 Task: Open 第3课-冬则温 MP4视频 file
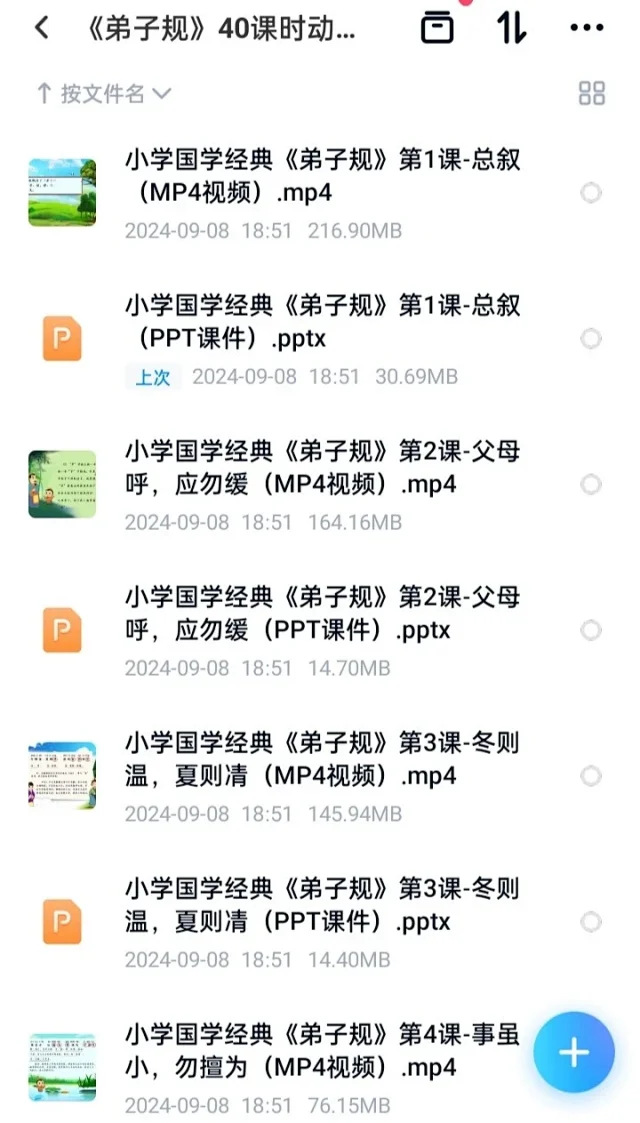click(x=322, y=759)
